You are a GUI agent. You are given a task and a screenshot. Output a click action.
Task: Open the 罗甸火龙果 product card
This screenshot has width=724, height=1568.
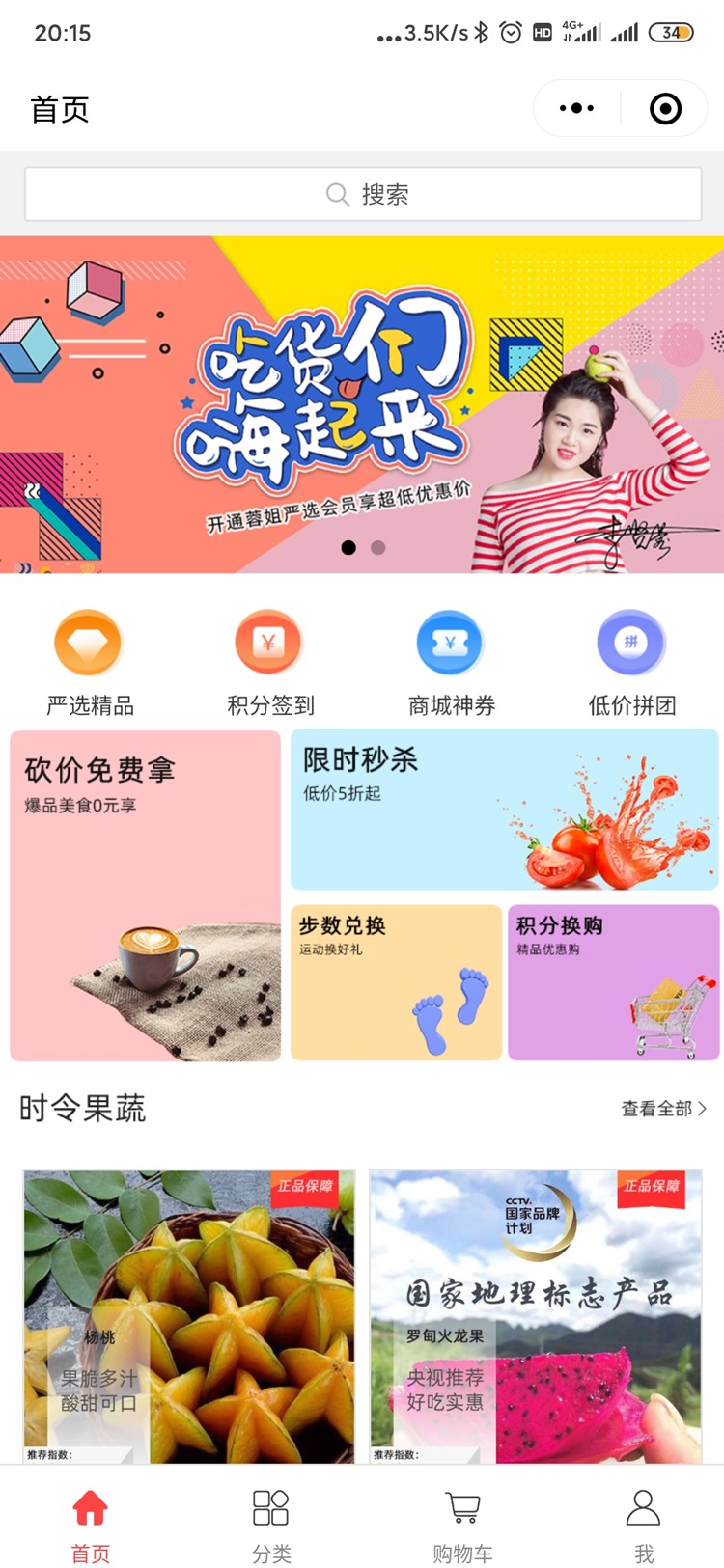point(536,1316)
